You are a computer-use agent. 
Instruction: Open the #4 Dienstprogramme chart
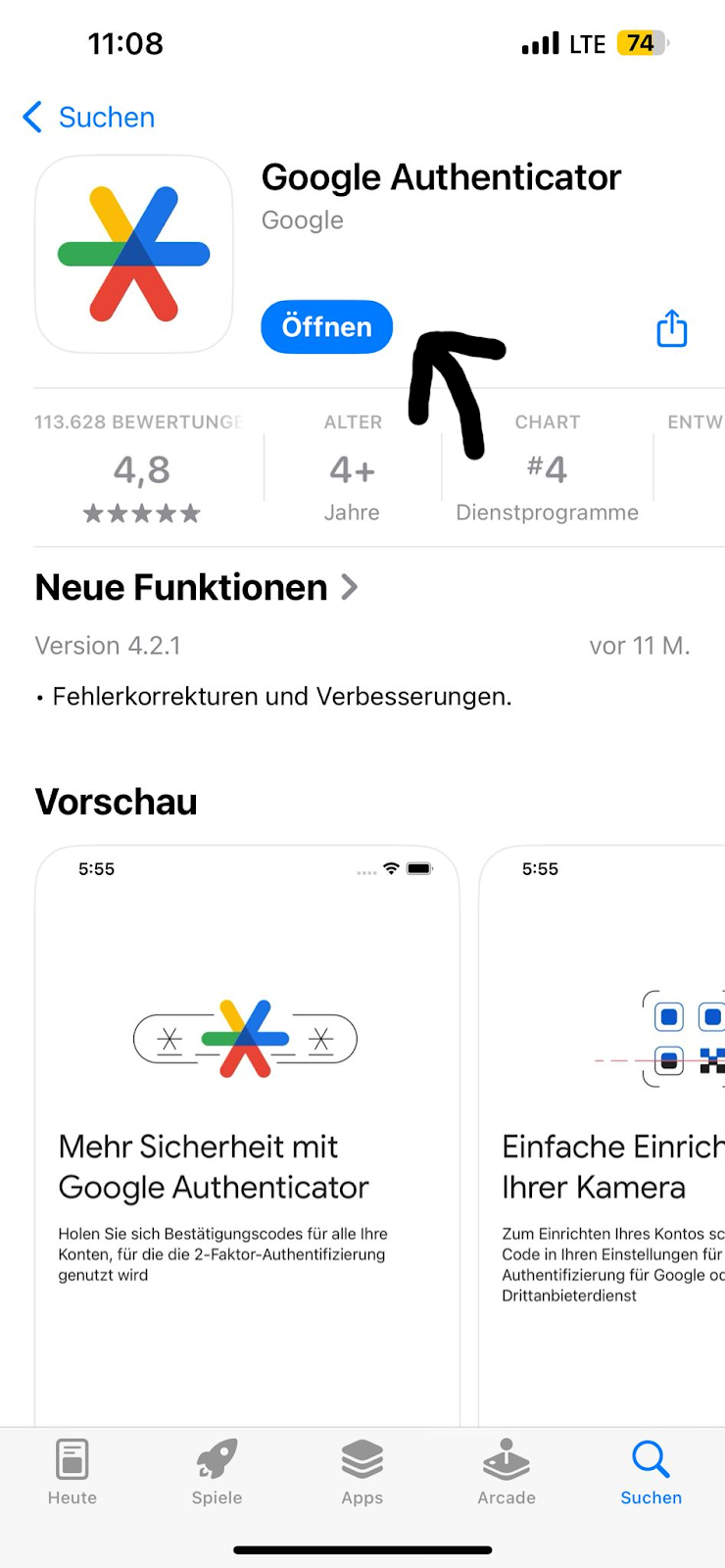[x=547, y=470]
